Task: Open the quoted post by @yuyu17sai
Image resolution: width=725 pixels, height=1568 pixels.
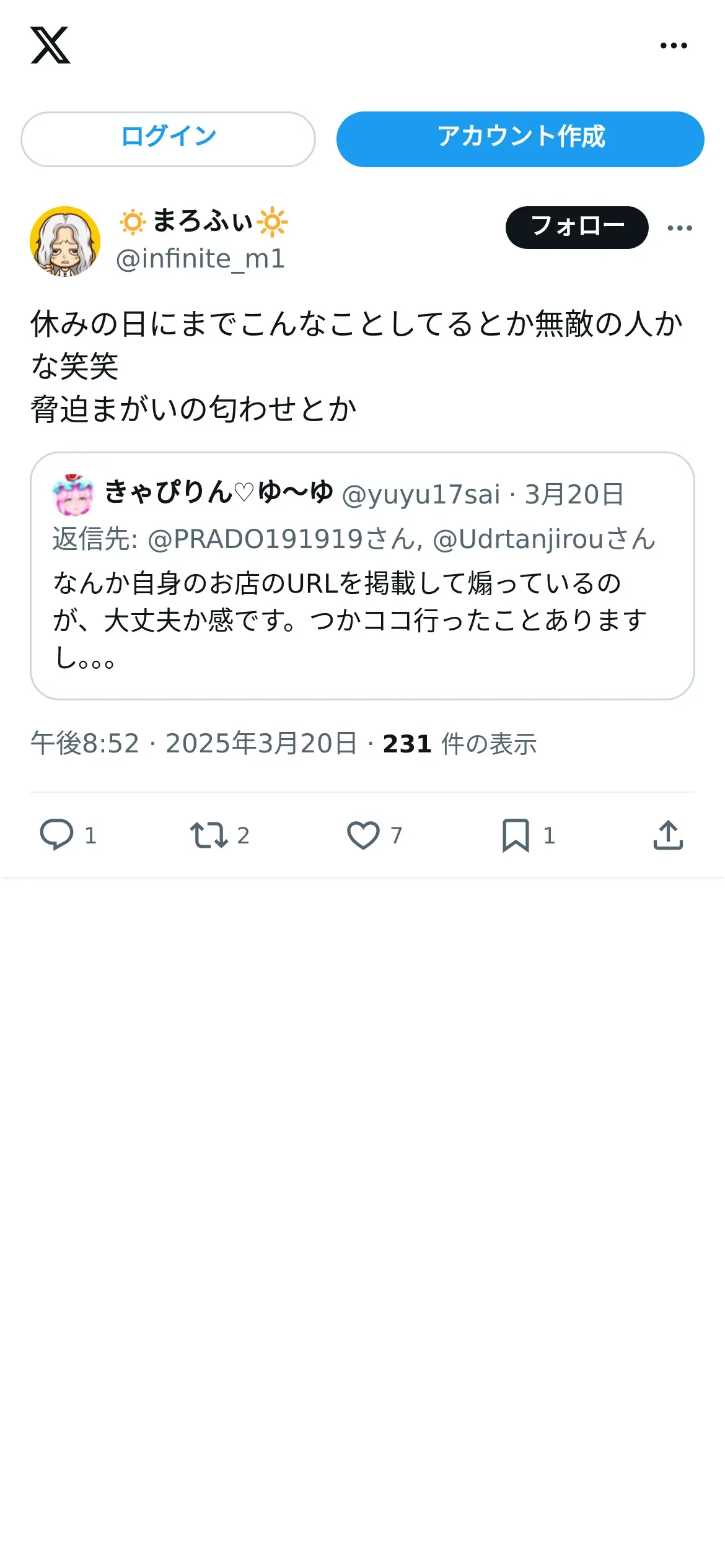Action: coord(362,619)
